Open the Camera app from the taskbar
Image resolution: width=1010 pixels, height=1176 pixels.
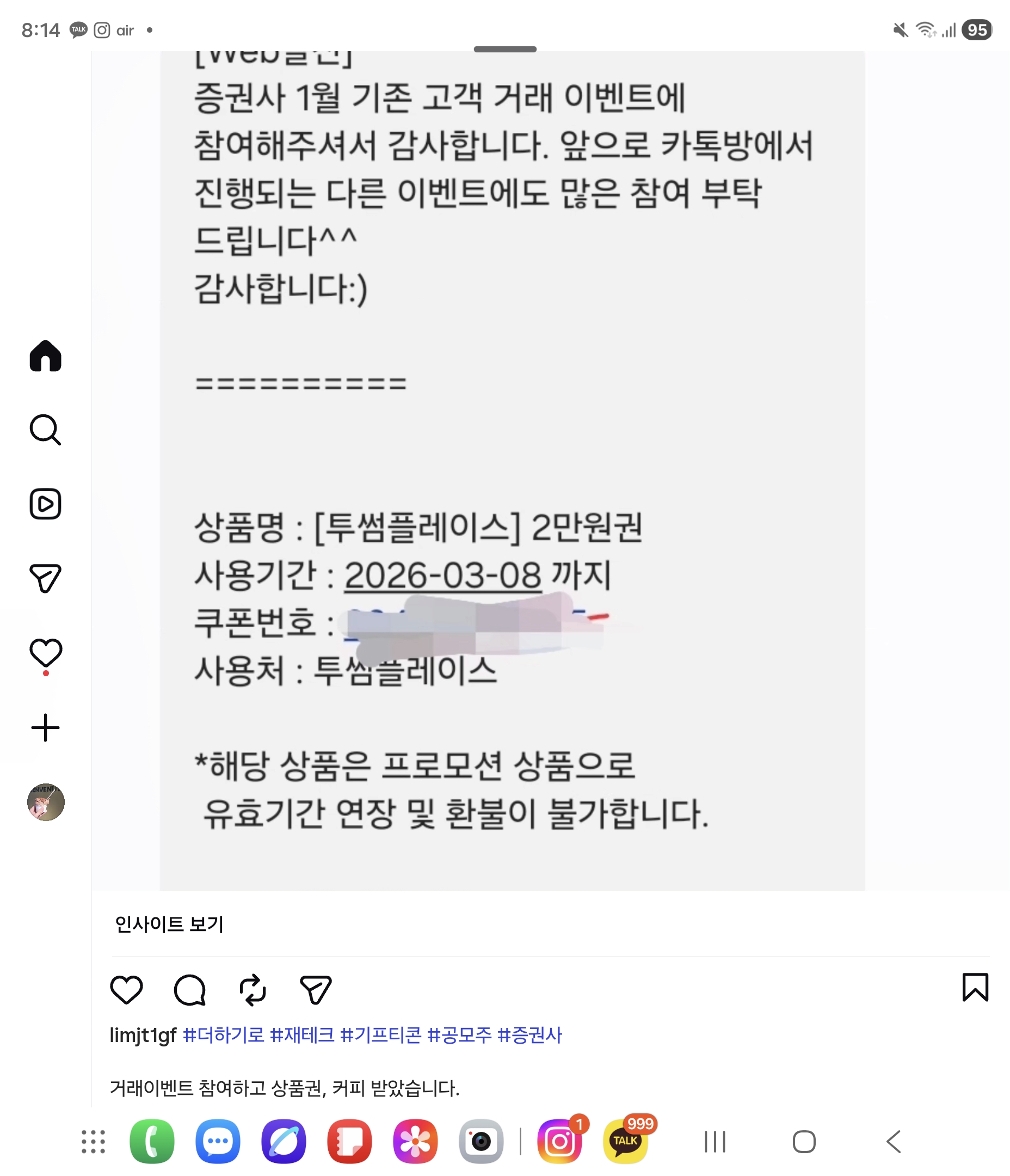point(481,1141)
